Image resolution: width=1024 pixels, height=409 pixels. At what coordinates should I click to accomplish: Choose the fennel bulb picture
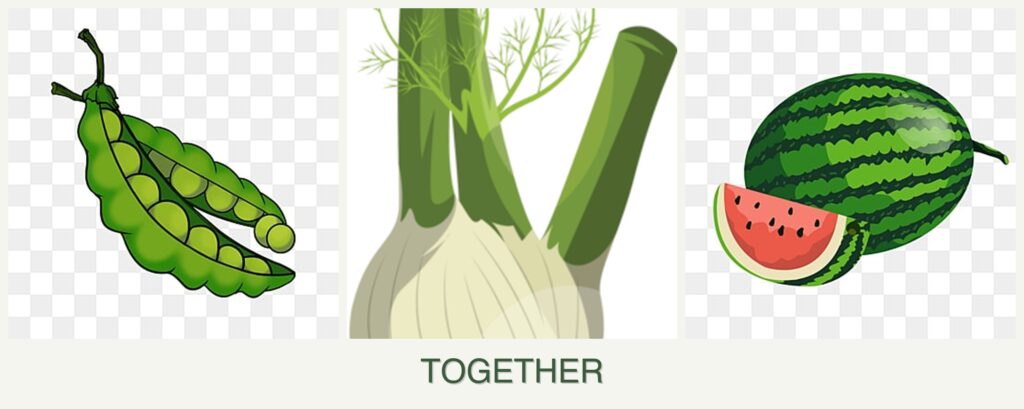[x=512, y=174]
